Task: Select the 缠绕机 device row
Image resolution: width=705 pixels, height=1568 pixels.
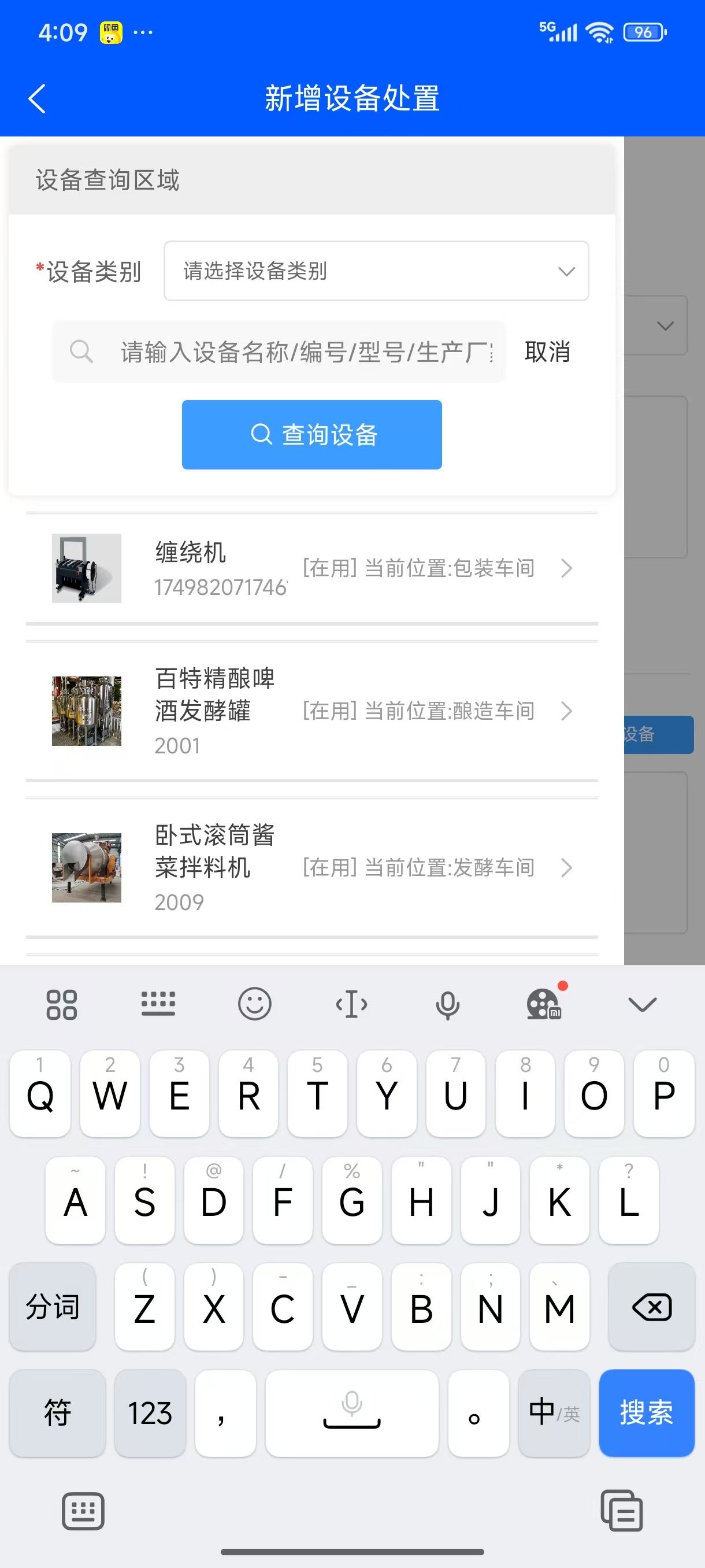Action: (311, 568)
